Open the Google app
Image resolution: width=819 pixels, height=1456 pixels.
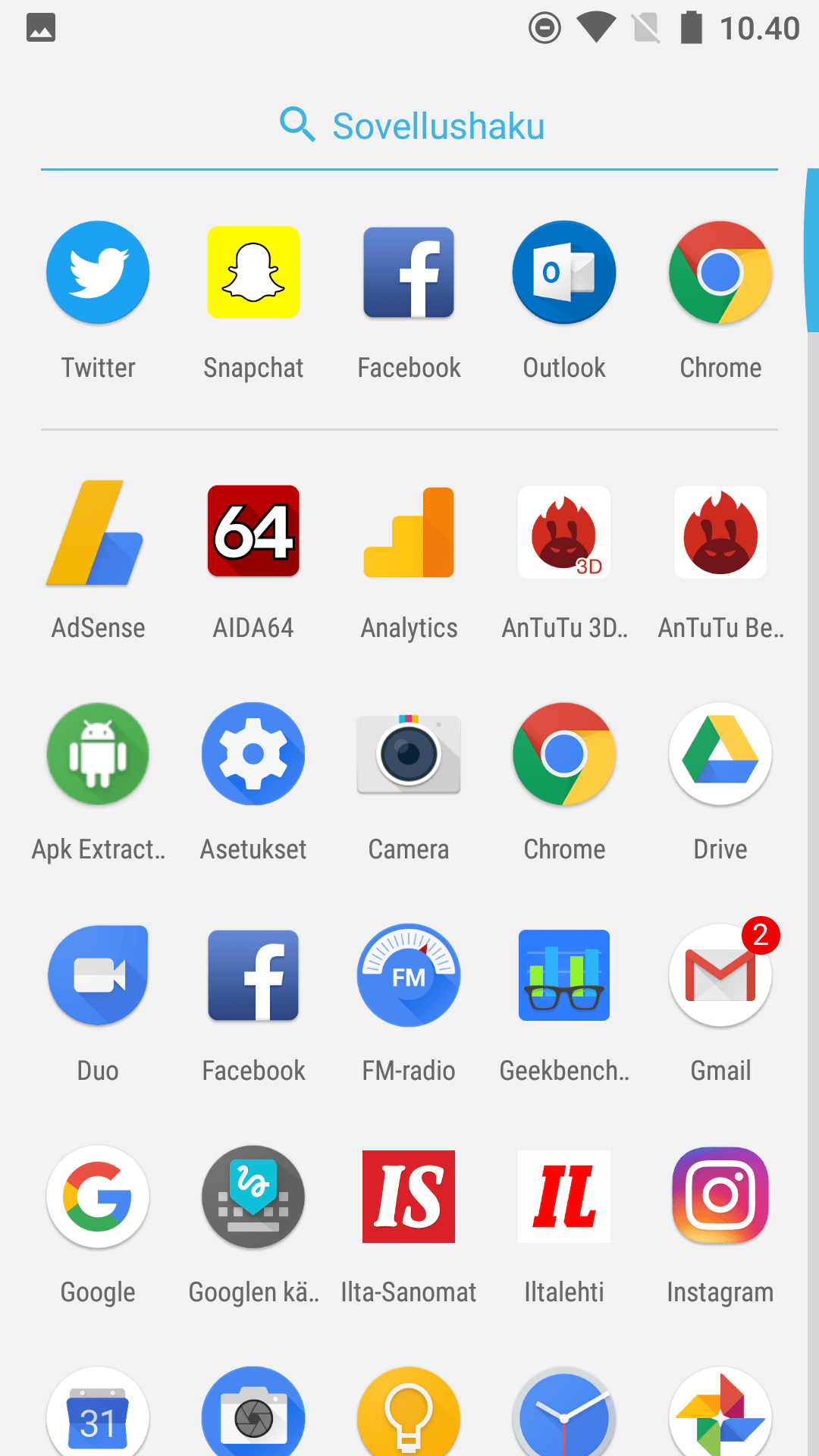coord(98,1197)
